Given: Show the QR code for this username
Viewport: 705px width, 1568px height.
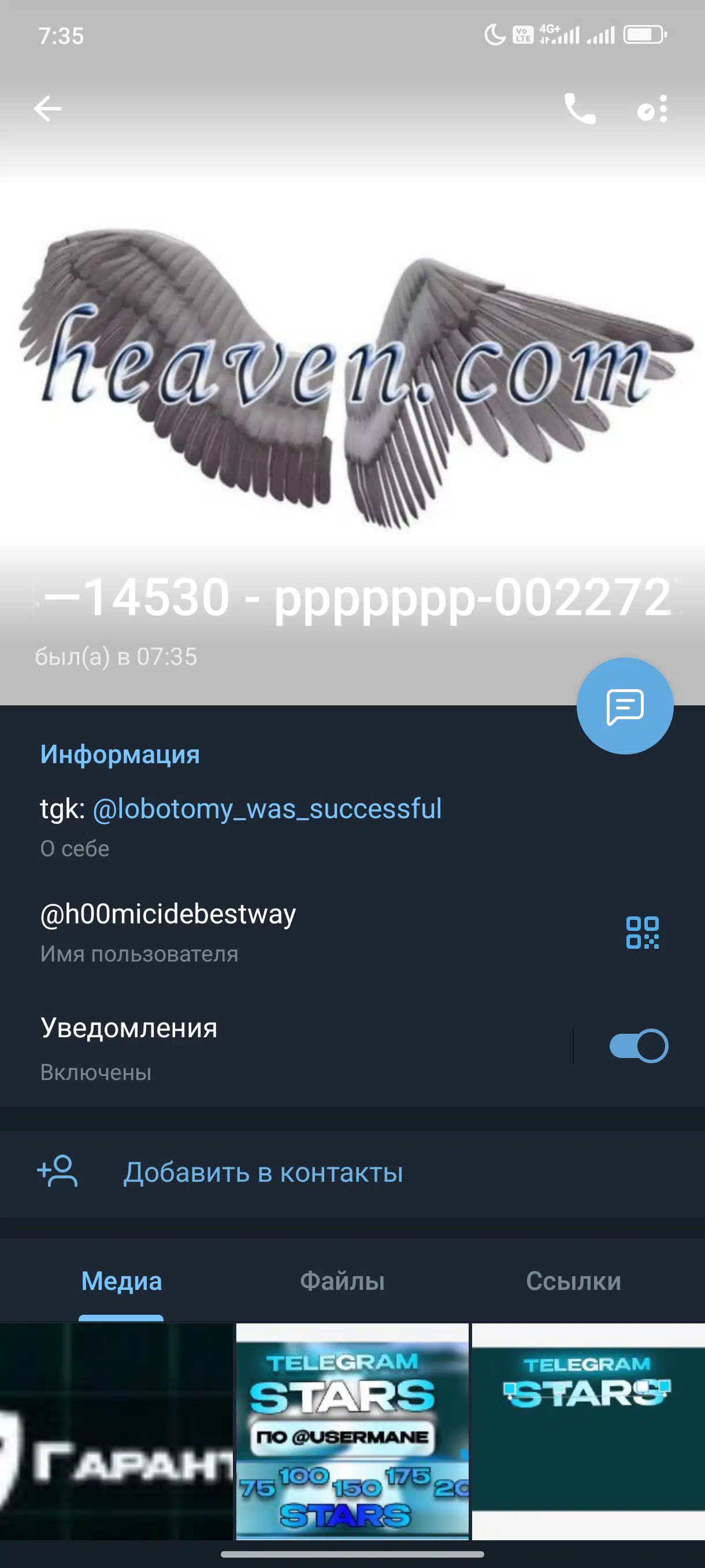Looking at the screenshot, I should (x=643, y=933).
